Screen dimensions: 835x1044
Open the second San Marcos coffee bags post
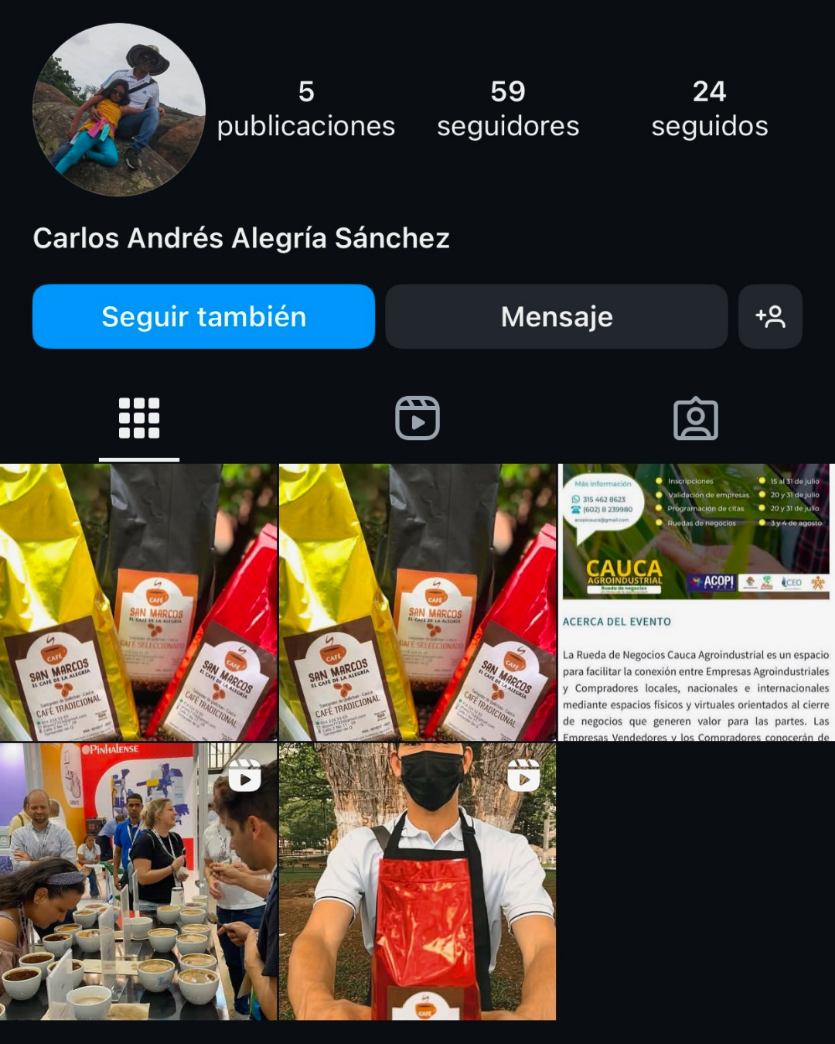pyautogui.click(x=417, y=602)
